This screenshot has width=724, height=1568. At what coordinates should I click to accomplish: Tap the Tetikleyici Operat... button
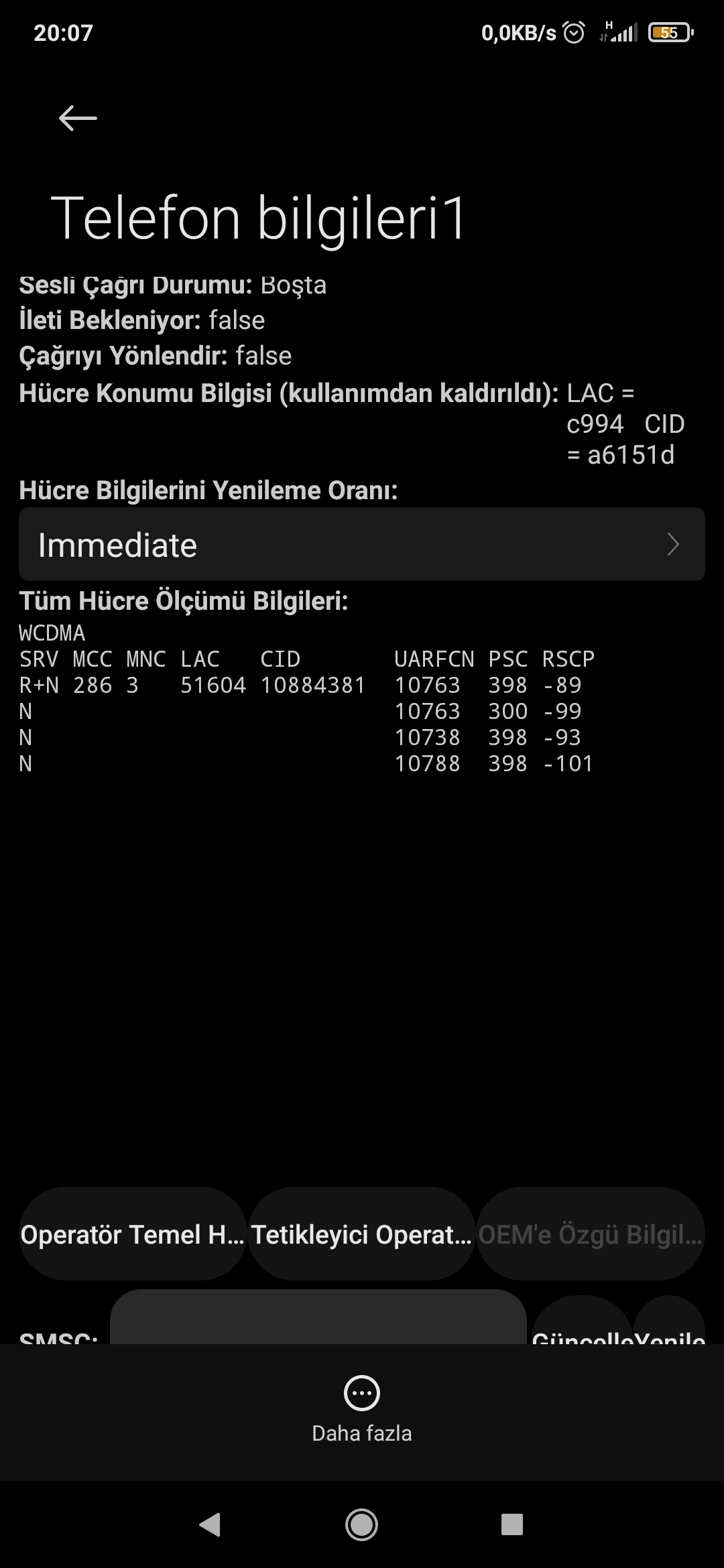pyautogui.click(x=362, y=1234)
